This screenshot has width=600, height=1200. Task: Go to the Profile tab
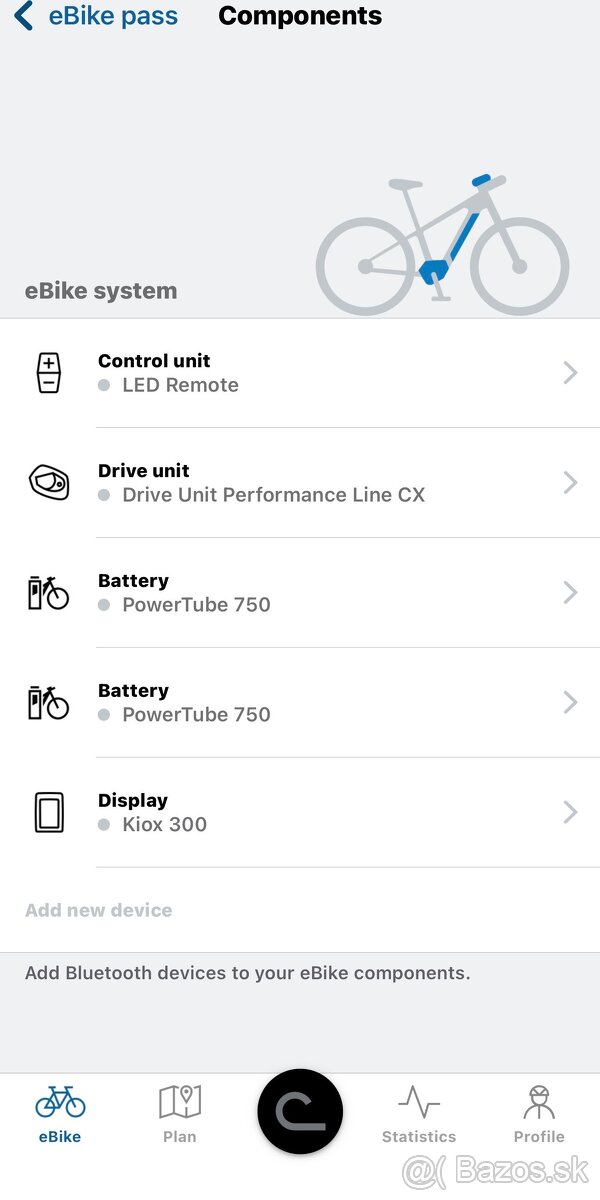tap(539, 1114)
